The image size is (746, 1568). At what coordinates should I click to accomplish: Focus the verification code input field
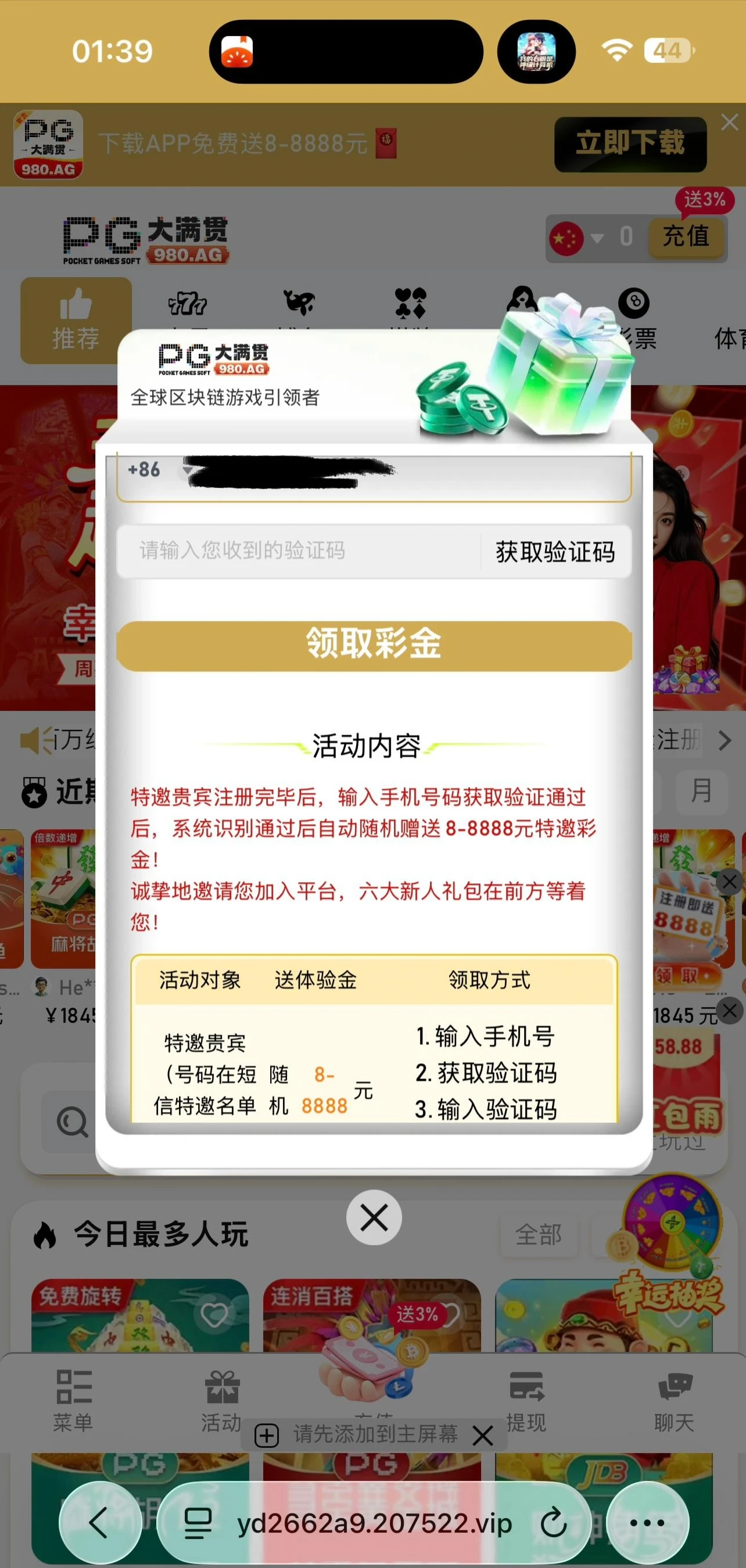coord(299,552)
